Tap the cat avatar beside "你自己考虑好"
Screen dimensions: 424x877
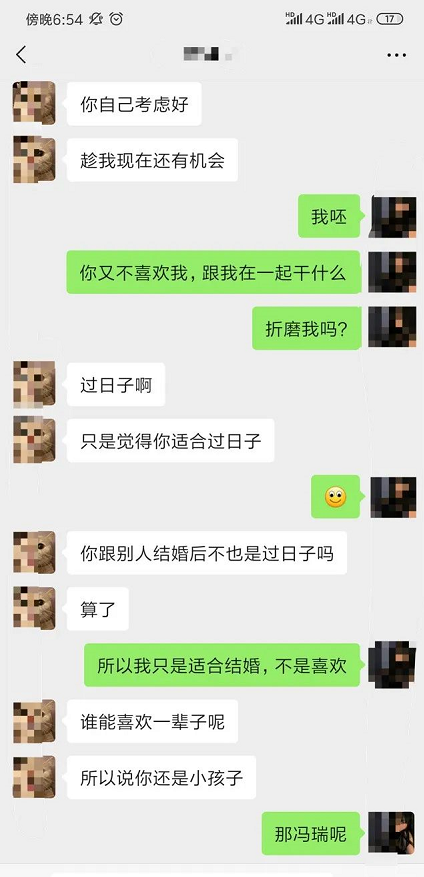click(x=34, y=103)
